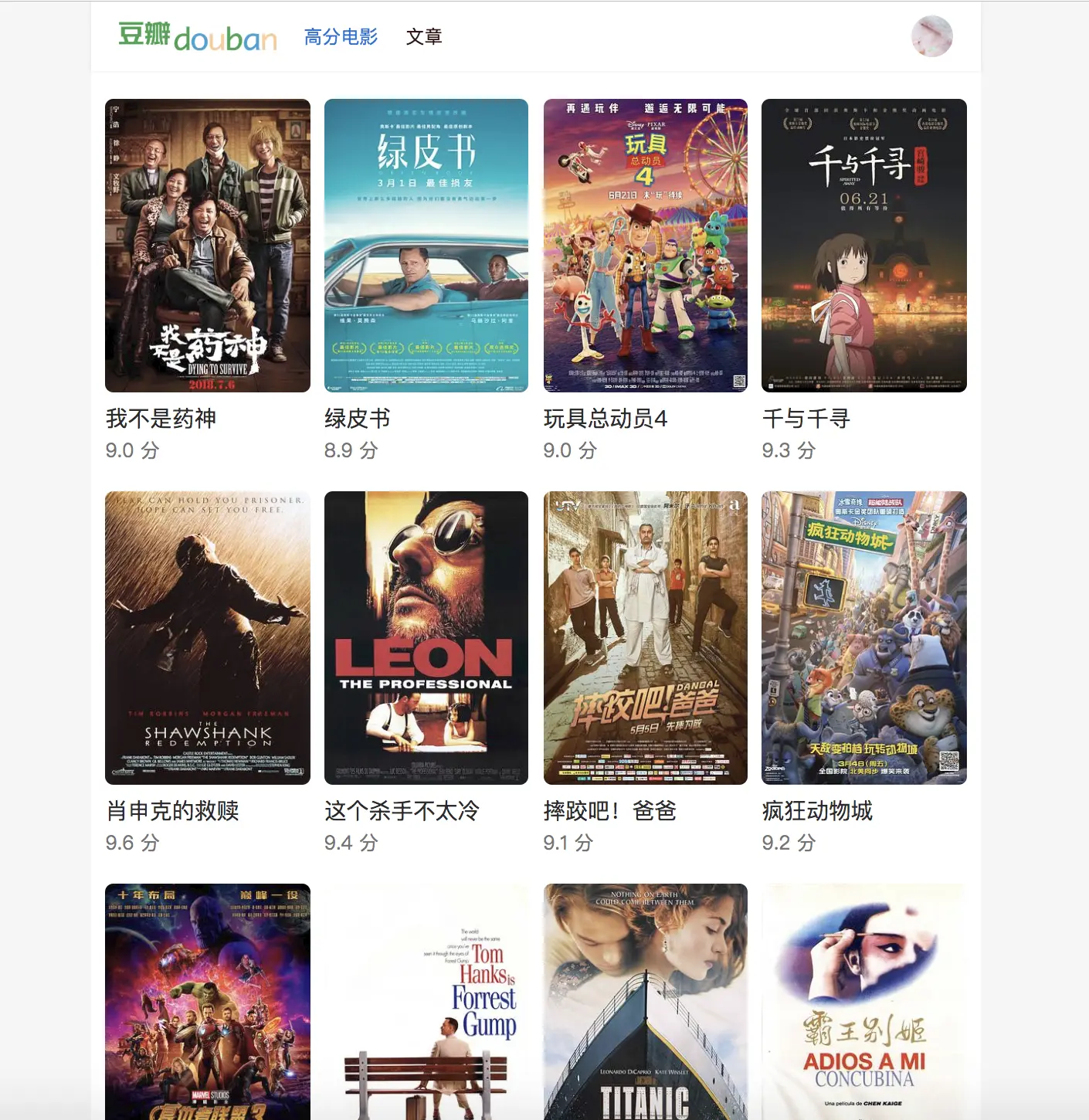The height and width of the screenshot is (1120, 1089).
Task: Open the movie 我不是药神
Action: [x=208, y=246]
